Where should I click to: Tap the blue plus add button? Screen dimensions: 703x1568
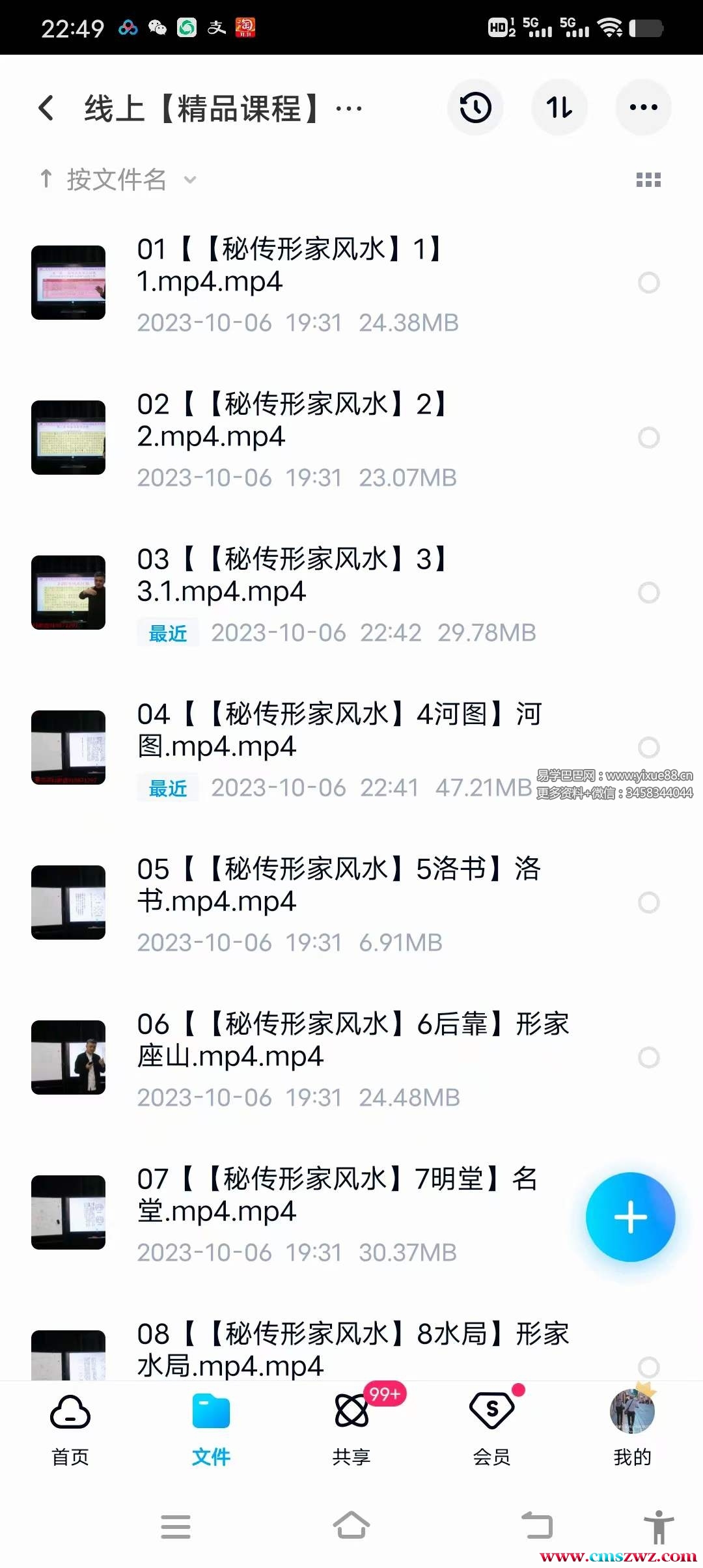(x=630, y=1217)
